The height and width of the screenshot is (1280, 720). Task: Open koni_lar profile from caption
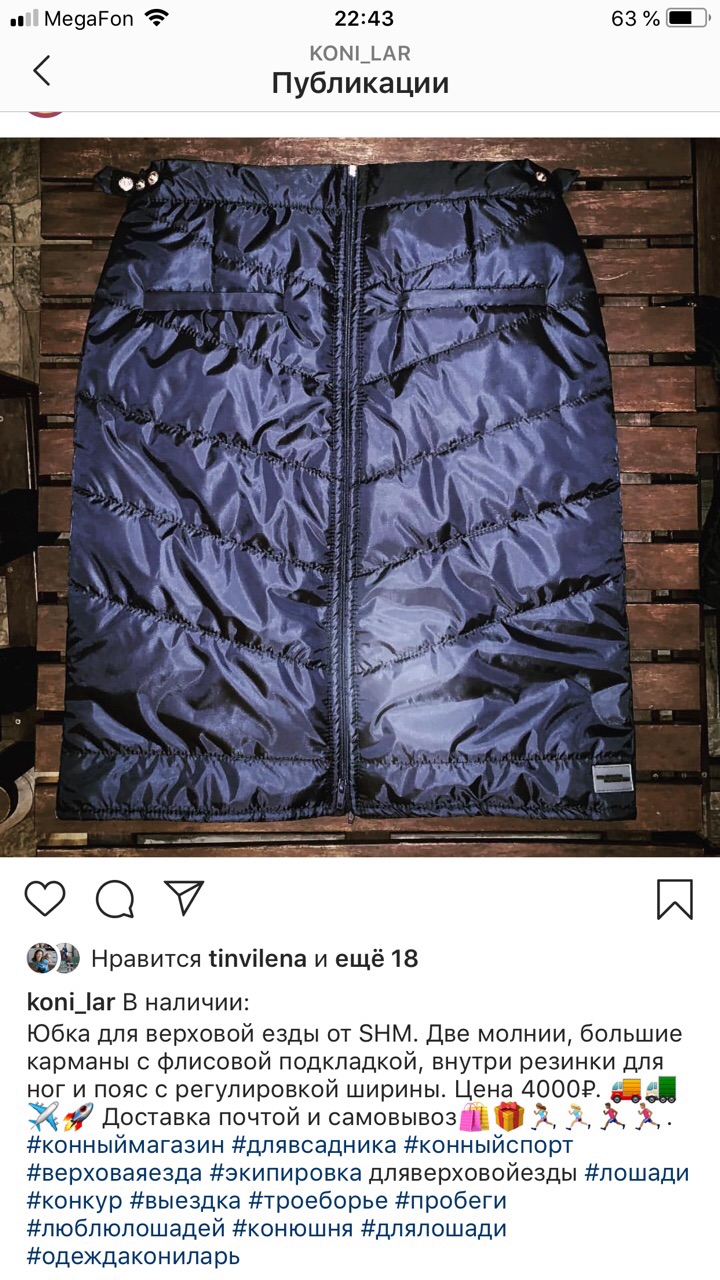pos(70,1003)
